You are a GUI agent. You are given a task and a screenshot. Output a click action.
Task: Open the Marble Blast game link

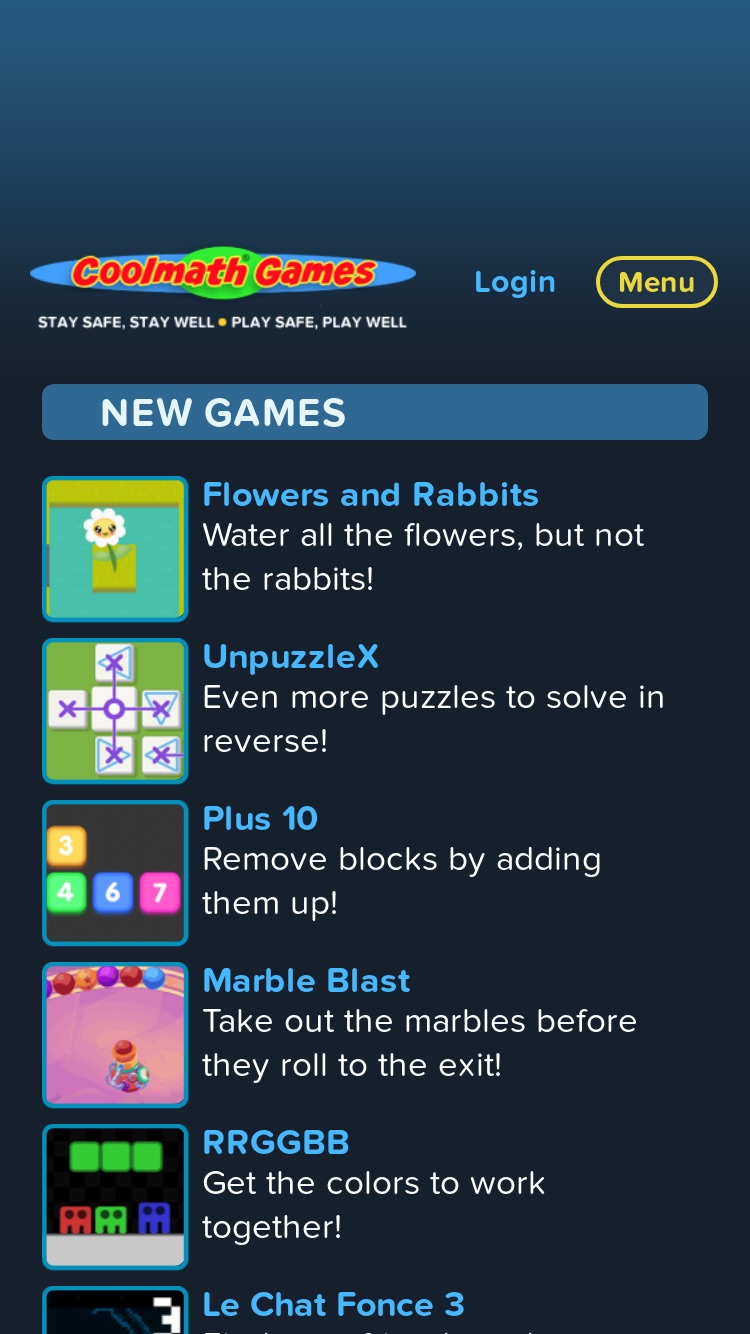point(306,981)
